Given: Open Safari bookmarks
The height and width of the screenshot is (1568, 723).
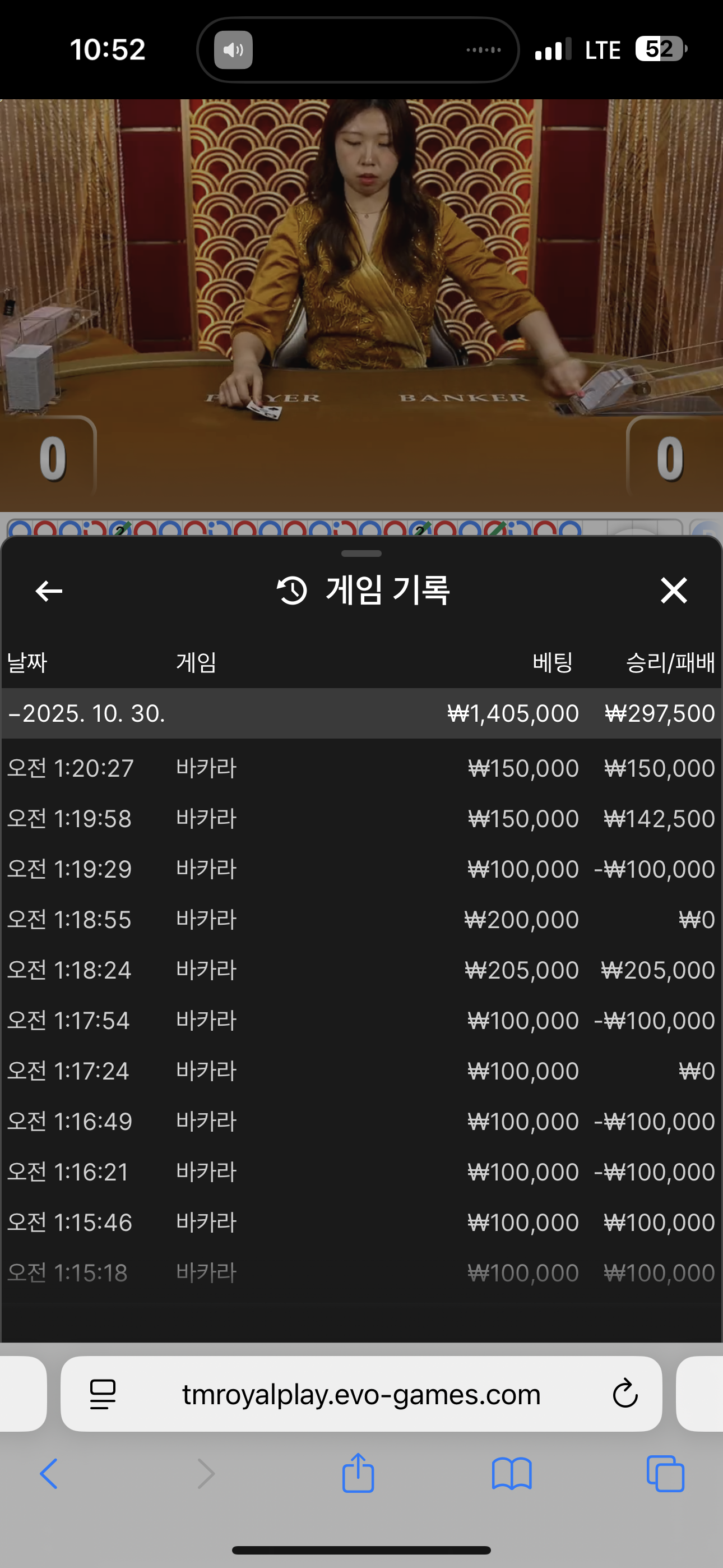Looking at the screenshot, I should pyautogui.click(x=511, y=1474).
